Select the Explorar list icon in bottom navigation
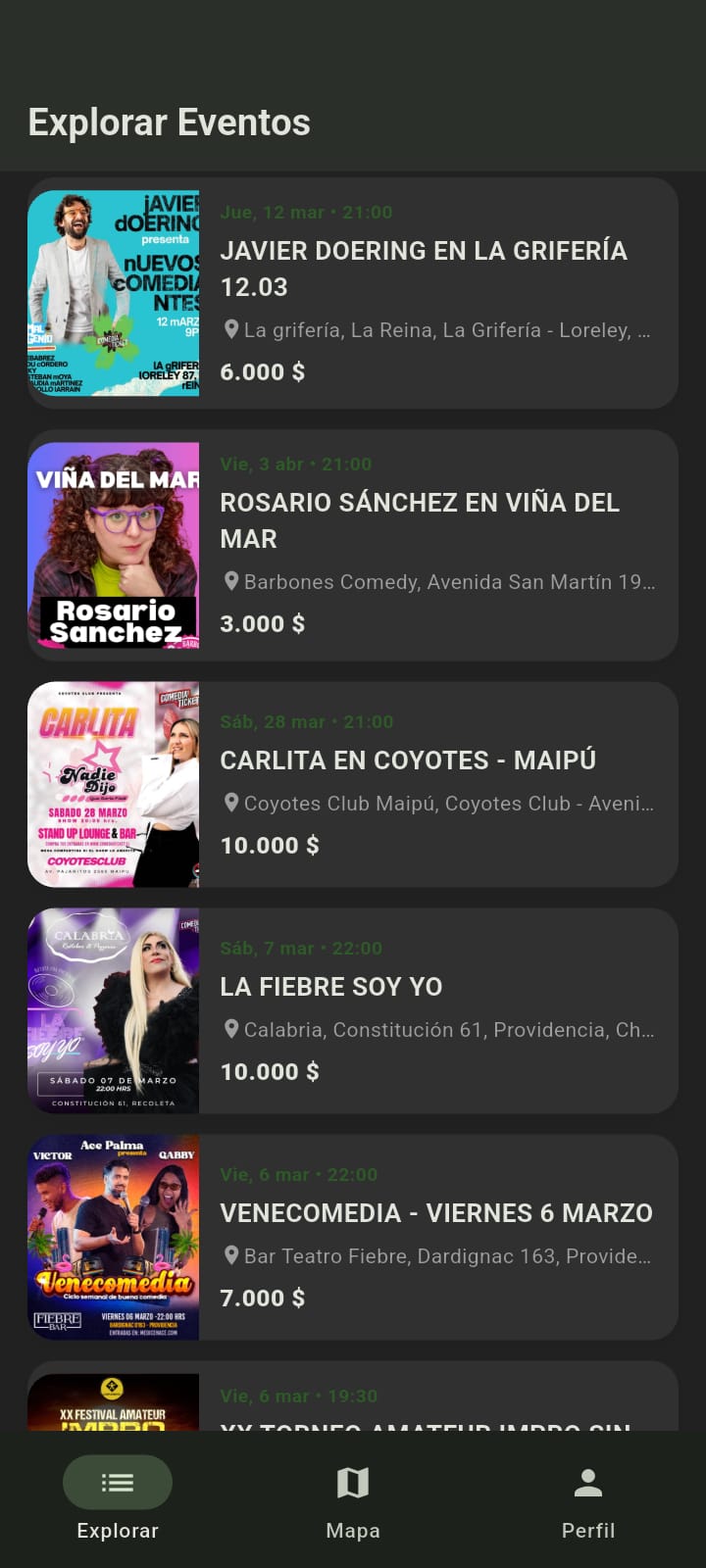The image size is (706, 1568). click(x=118, y=1482)
